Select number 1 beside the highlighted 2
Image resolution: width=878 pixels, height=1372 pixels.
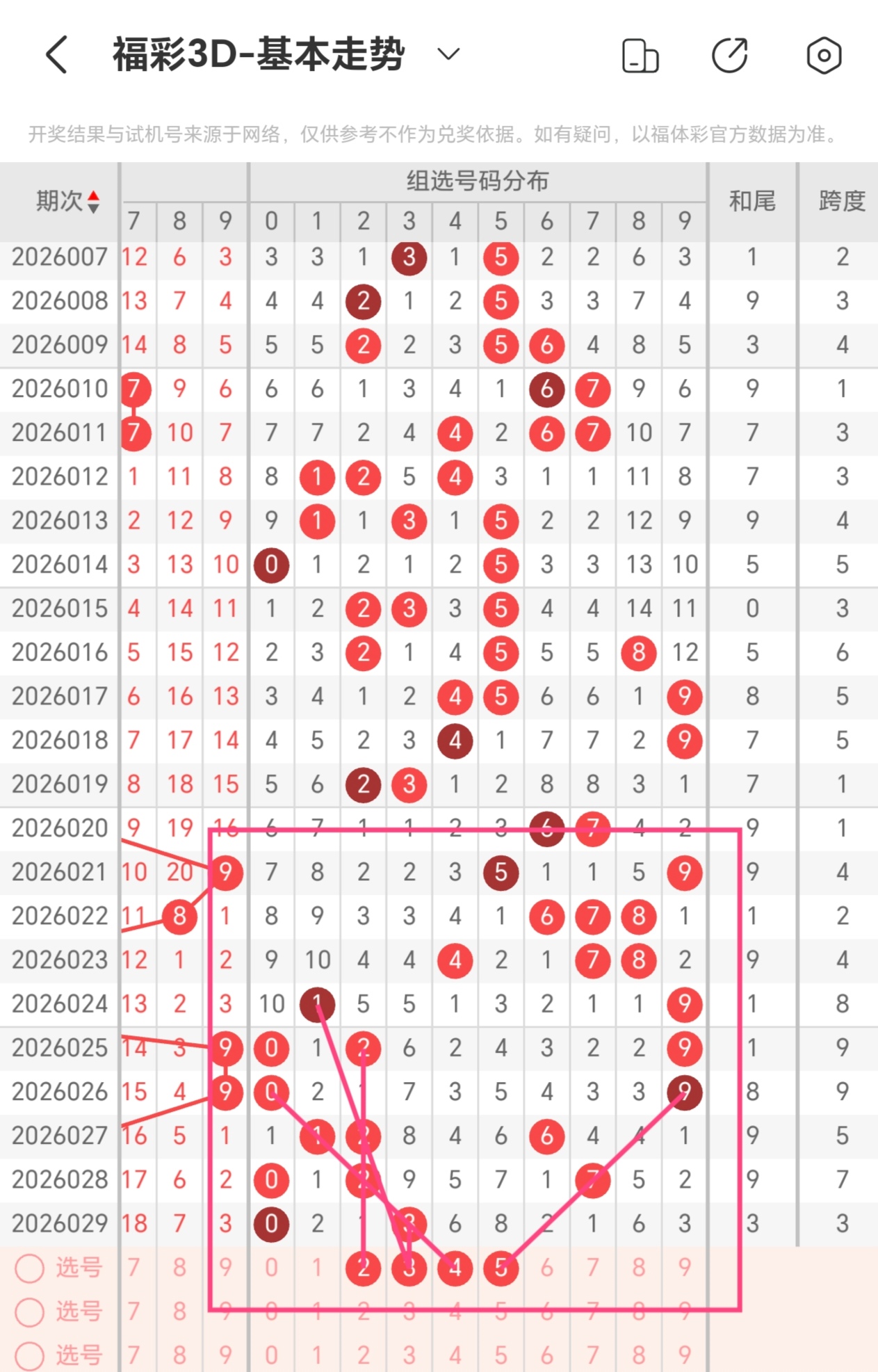tap(317, 1268)
